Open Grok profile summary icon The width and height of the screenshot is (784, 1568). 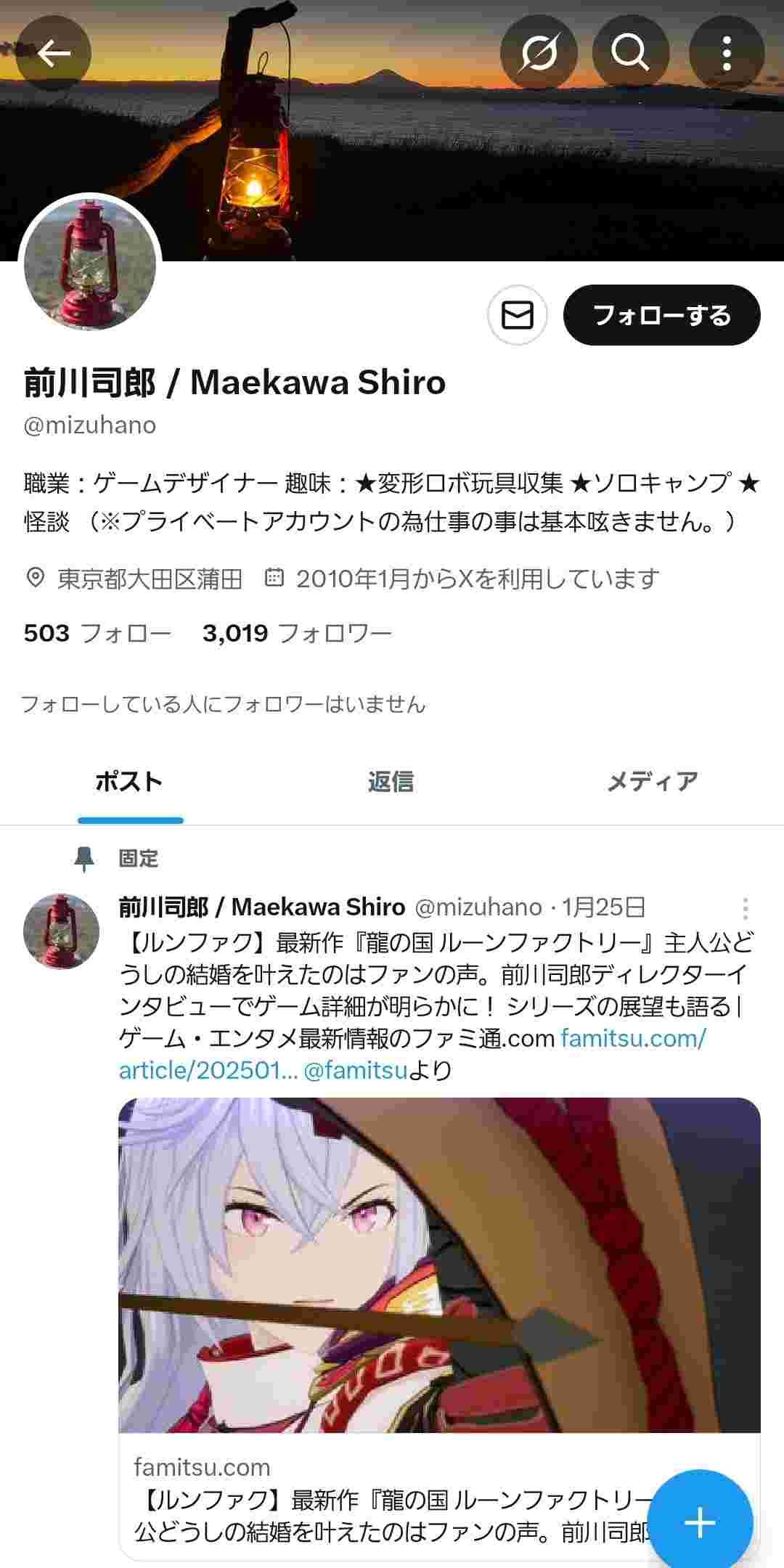[539, 53]
